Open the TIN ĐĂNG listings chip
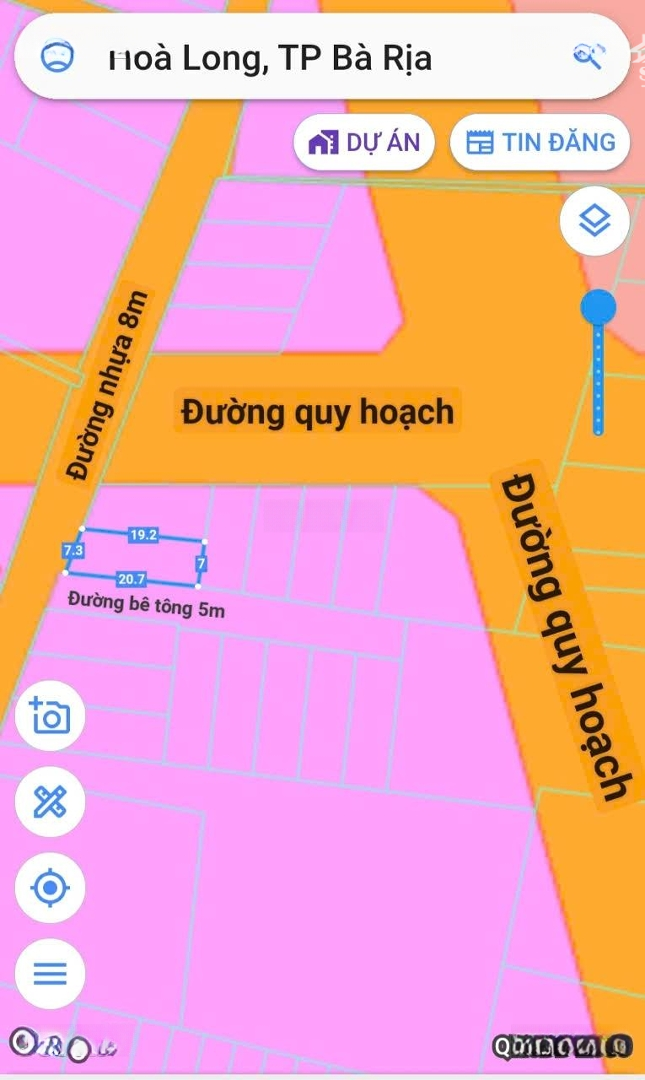Viewport: 645px width, 1080px height. click(x=540, y=143)
